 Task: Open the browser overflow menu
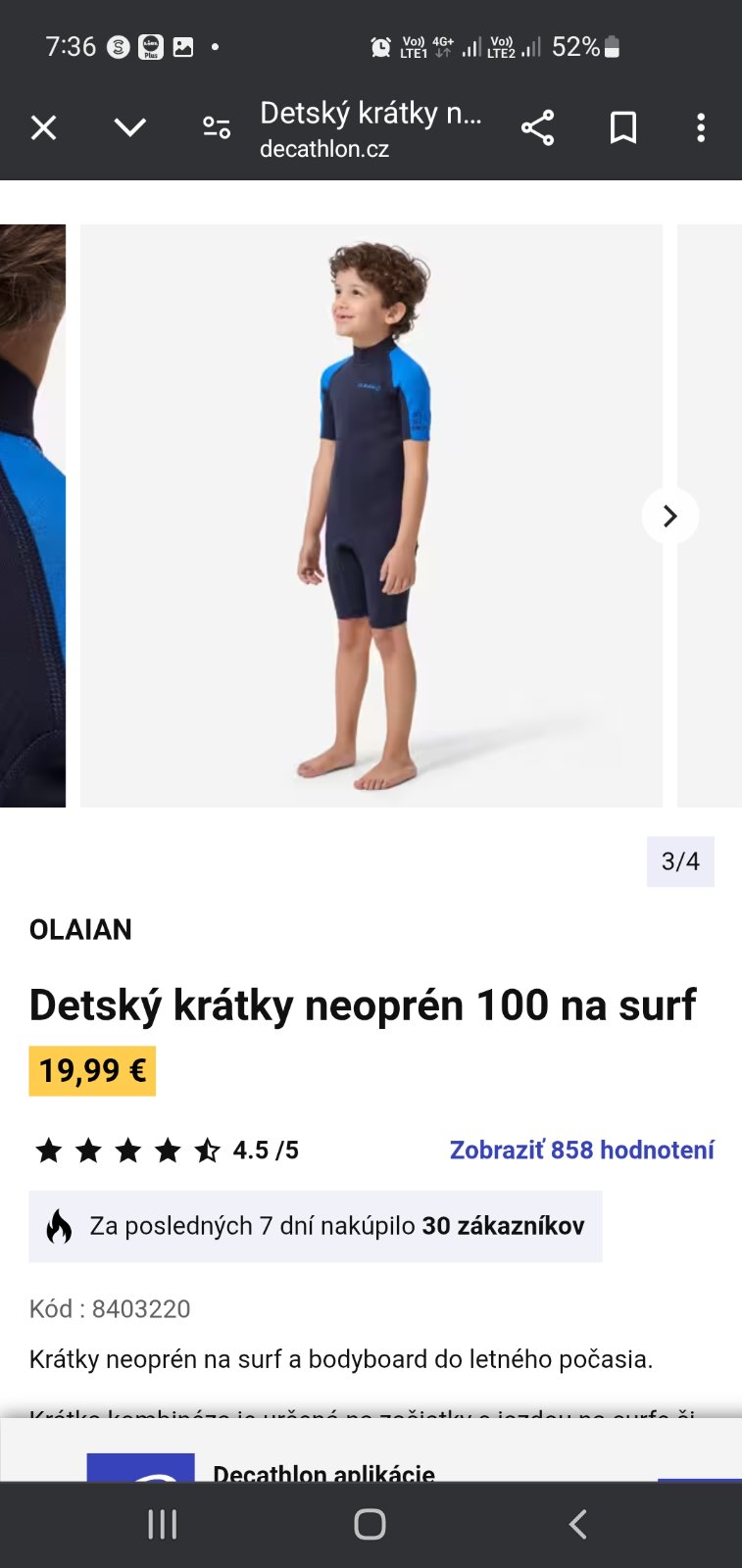coord(700,127)
